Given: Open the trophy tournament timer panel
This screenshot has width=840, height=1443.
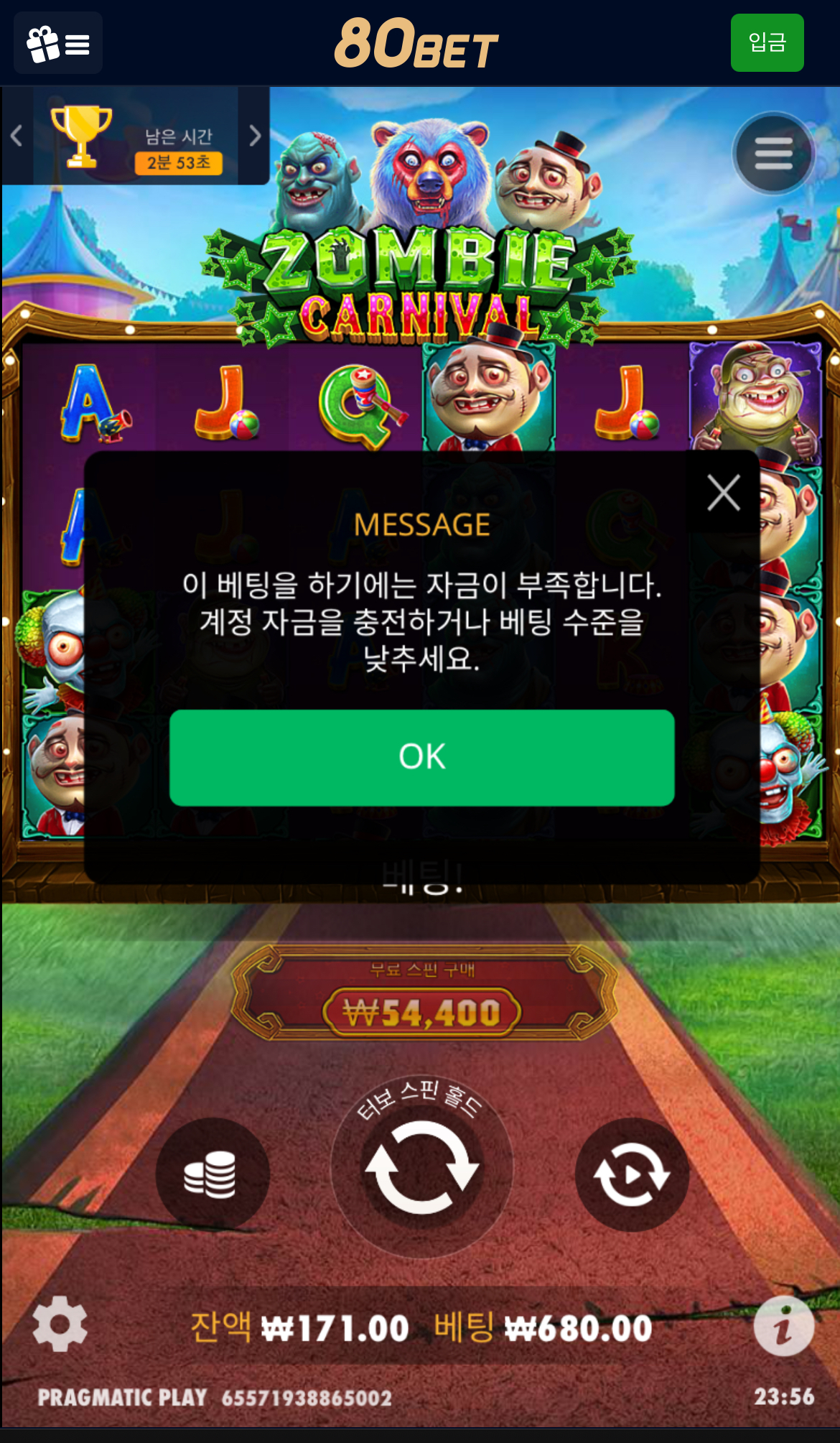Looking at the screenshot, I should (x=136, y=136).
